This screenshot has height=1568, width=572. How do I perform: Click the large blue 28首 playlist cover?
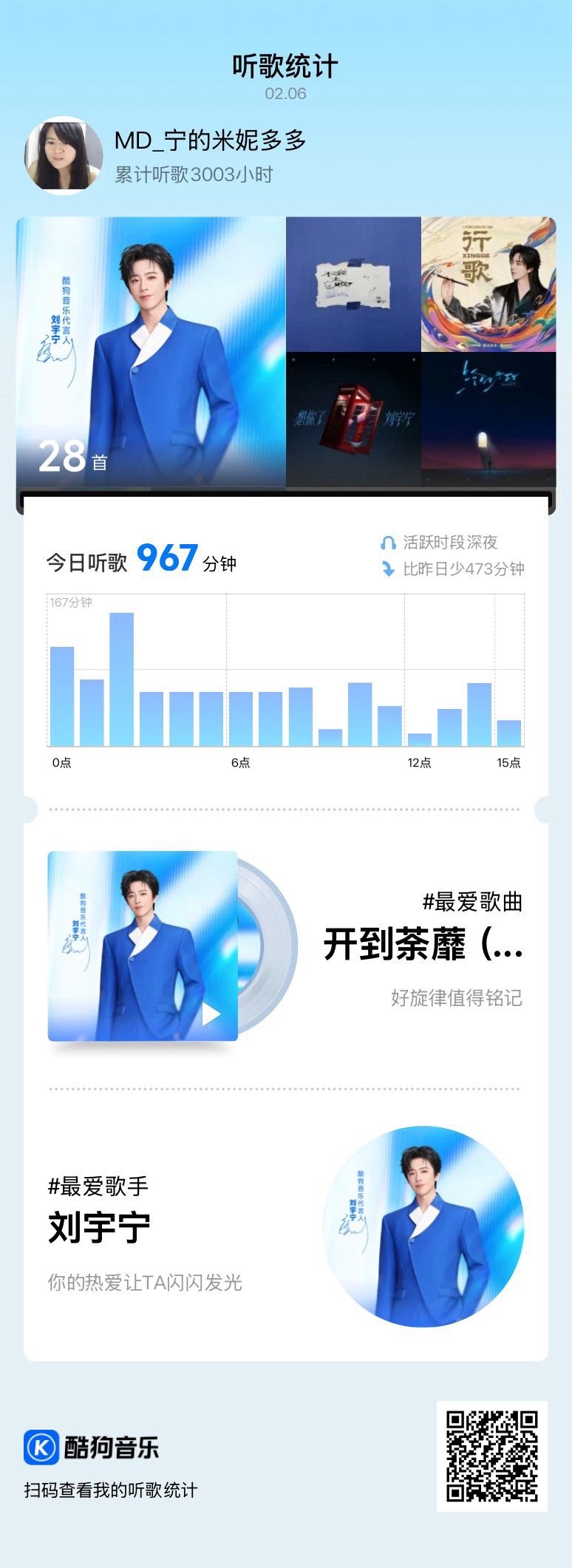point(150,351)
